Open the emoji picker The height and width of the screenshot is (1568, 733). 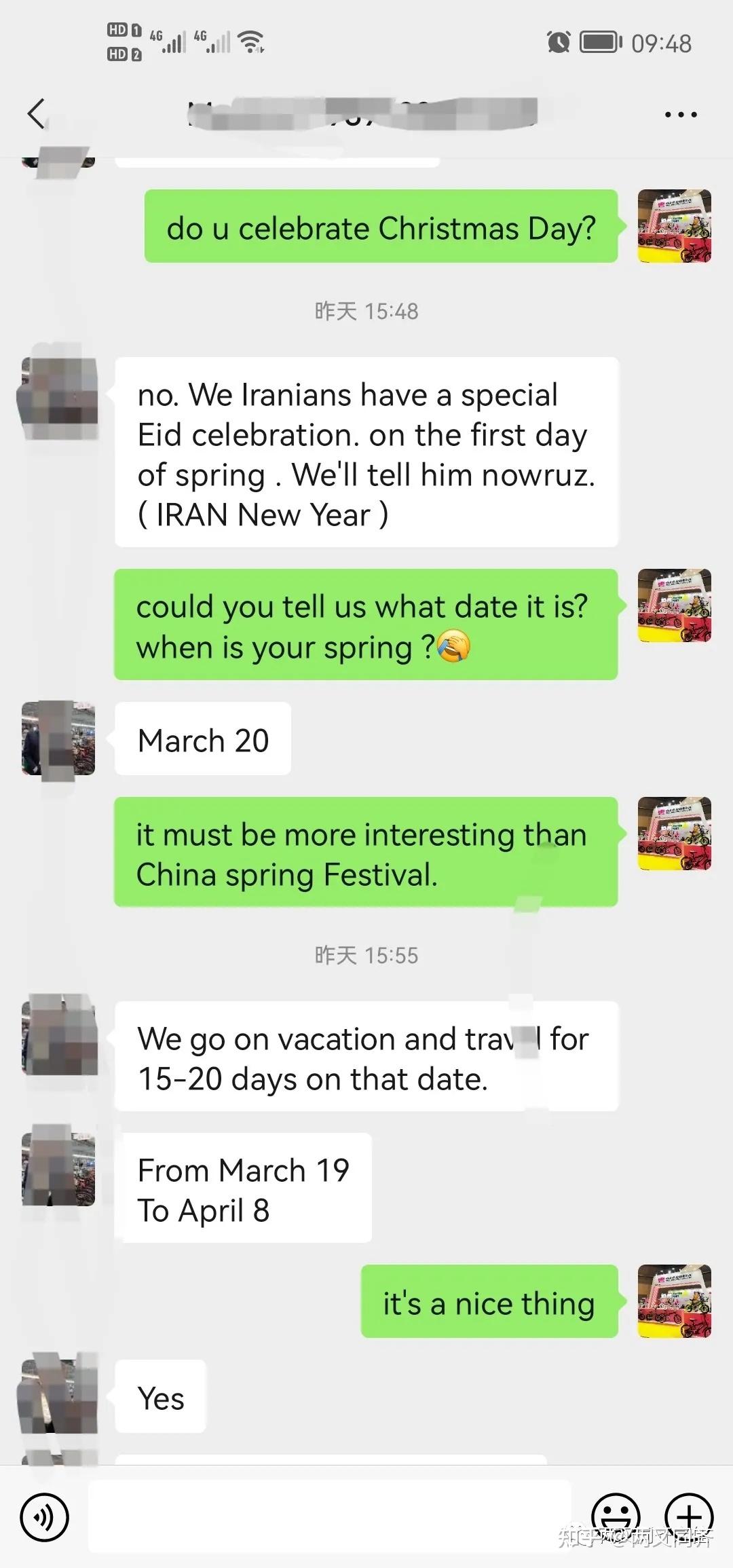[616, 1515]
